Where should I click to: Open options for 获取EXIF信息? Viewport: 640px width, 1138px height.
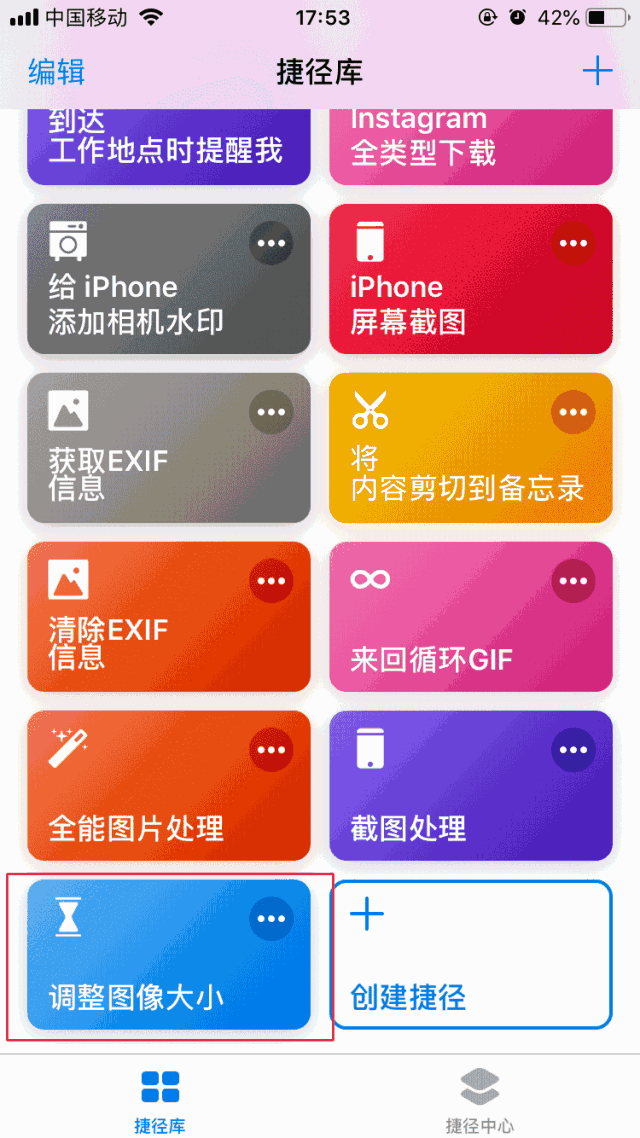point(271,412)
